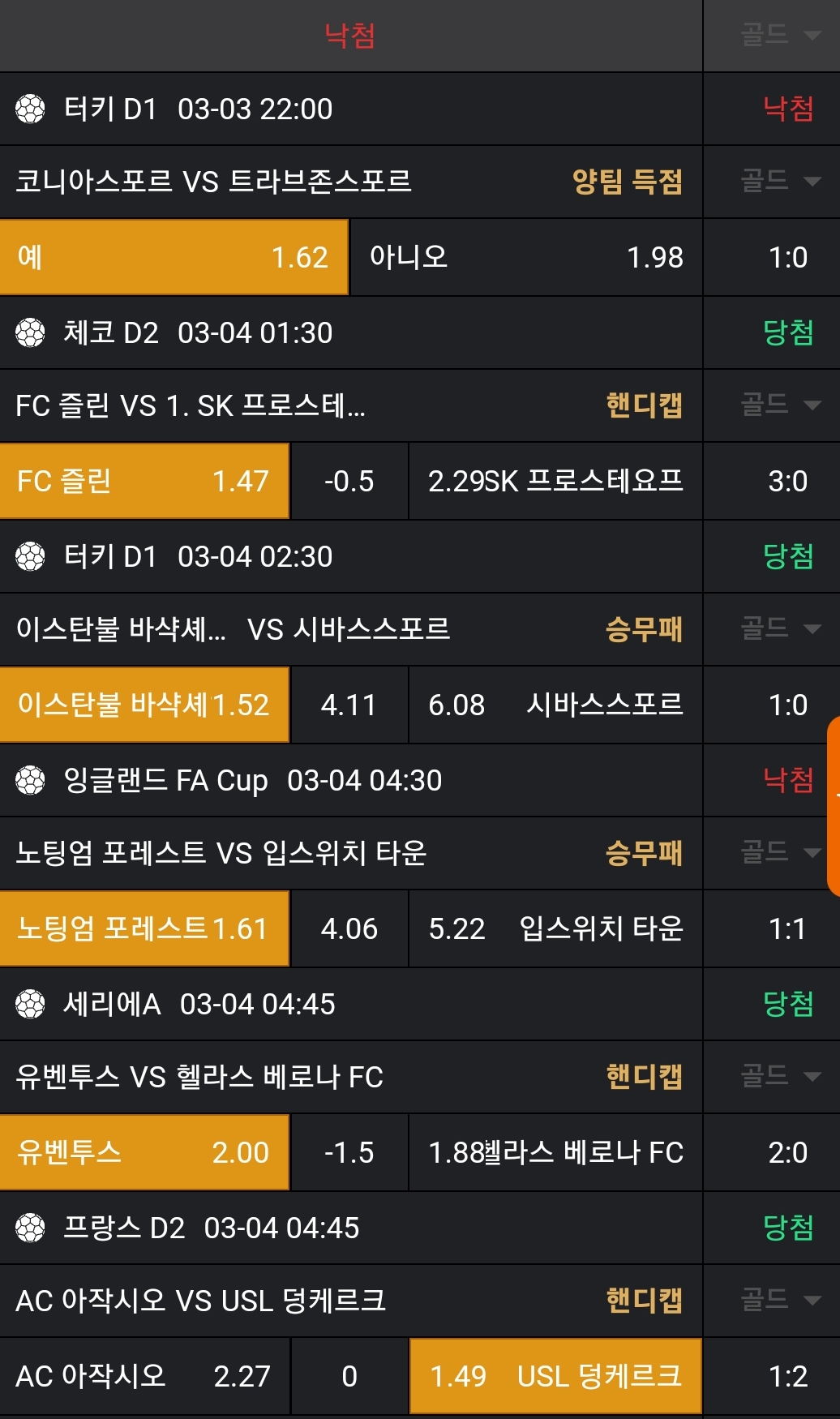Select 시바스스포르 win at 6.08
Image resolution: width=840 pixels, height=1419 pixels.
555,705
